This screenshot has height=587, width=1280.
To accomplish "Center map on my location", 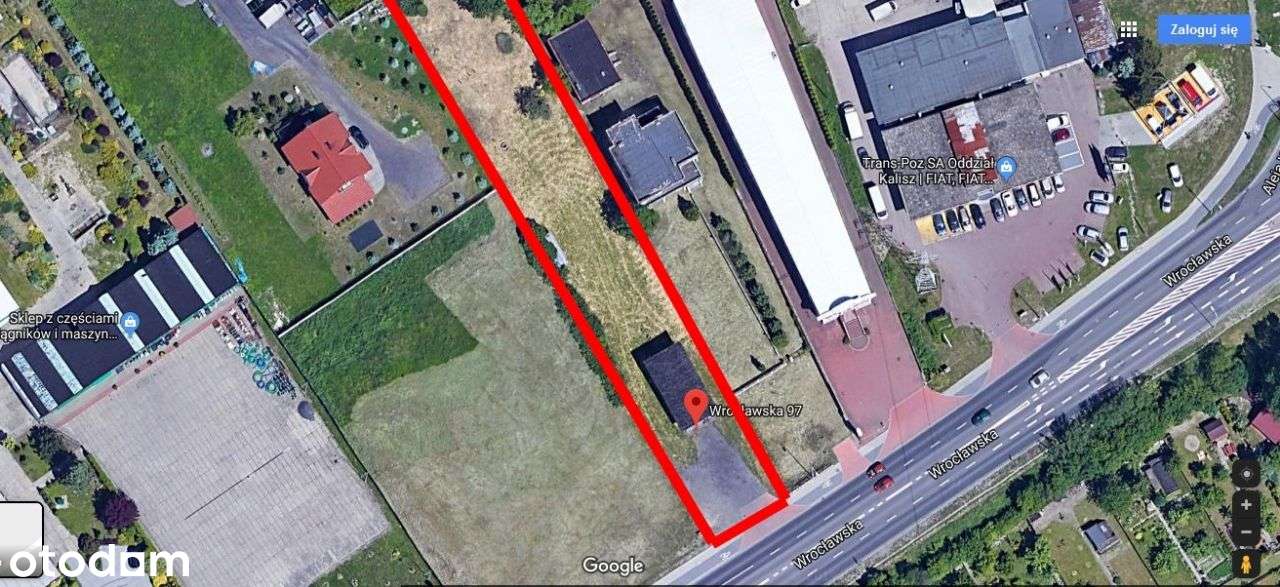I will [x=1245, y=473].
